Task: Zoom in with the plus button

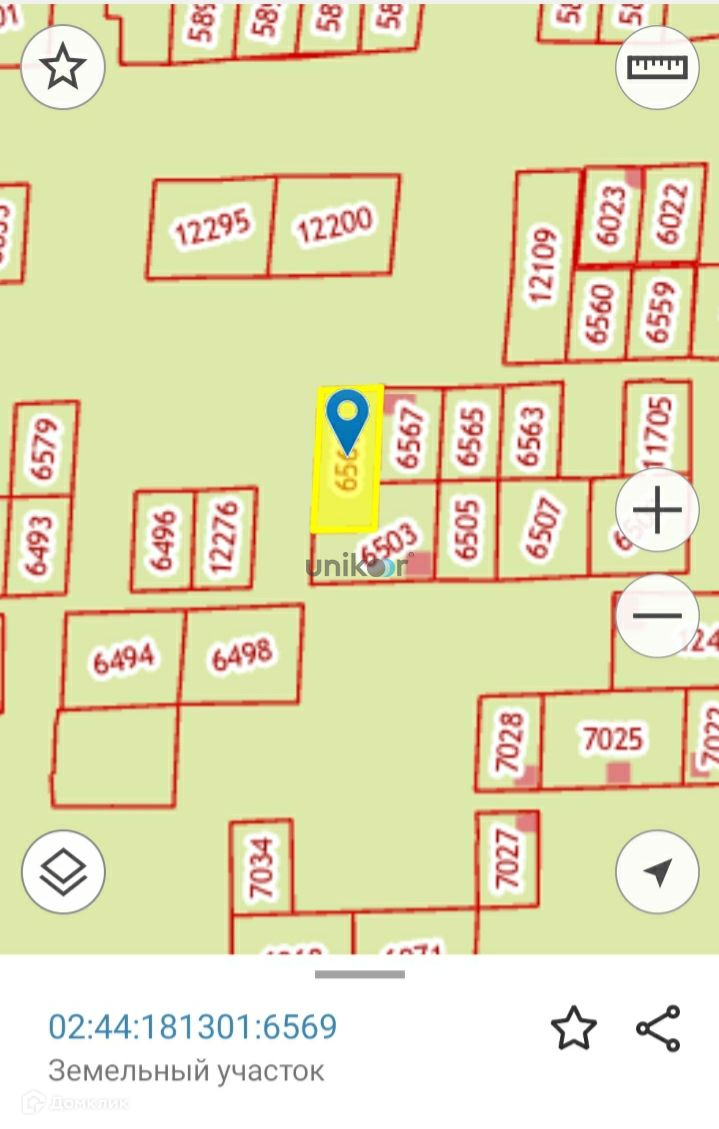Action: tap(657, 513)
